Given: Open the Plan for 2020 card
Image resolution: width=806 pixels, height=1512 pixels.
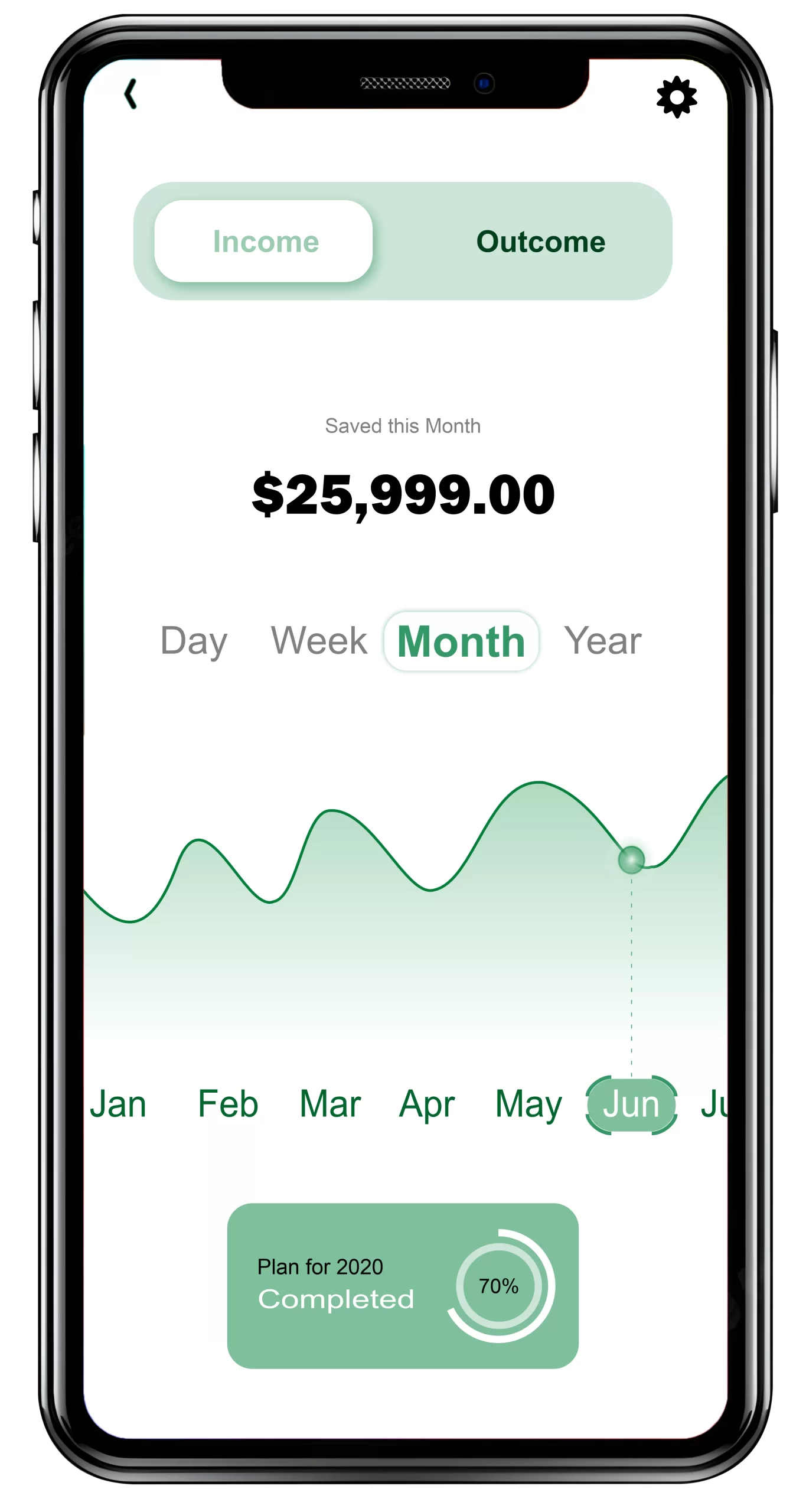Looking at the screenshot, I should tap(403, 1286).
